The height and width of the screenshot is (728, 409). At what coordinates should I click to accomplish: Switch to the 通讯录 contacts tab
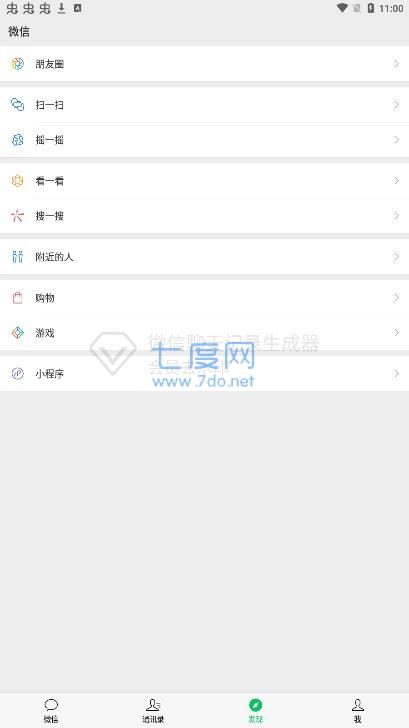click(x=153, y=710)
